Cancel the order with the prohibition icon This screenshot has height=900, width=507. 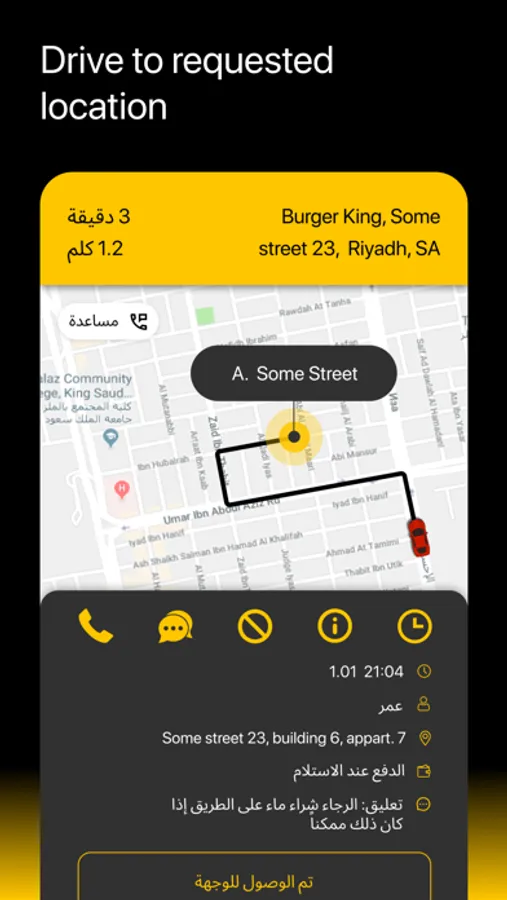(255, 626)
